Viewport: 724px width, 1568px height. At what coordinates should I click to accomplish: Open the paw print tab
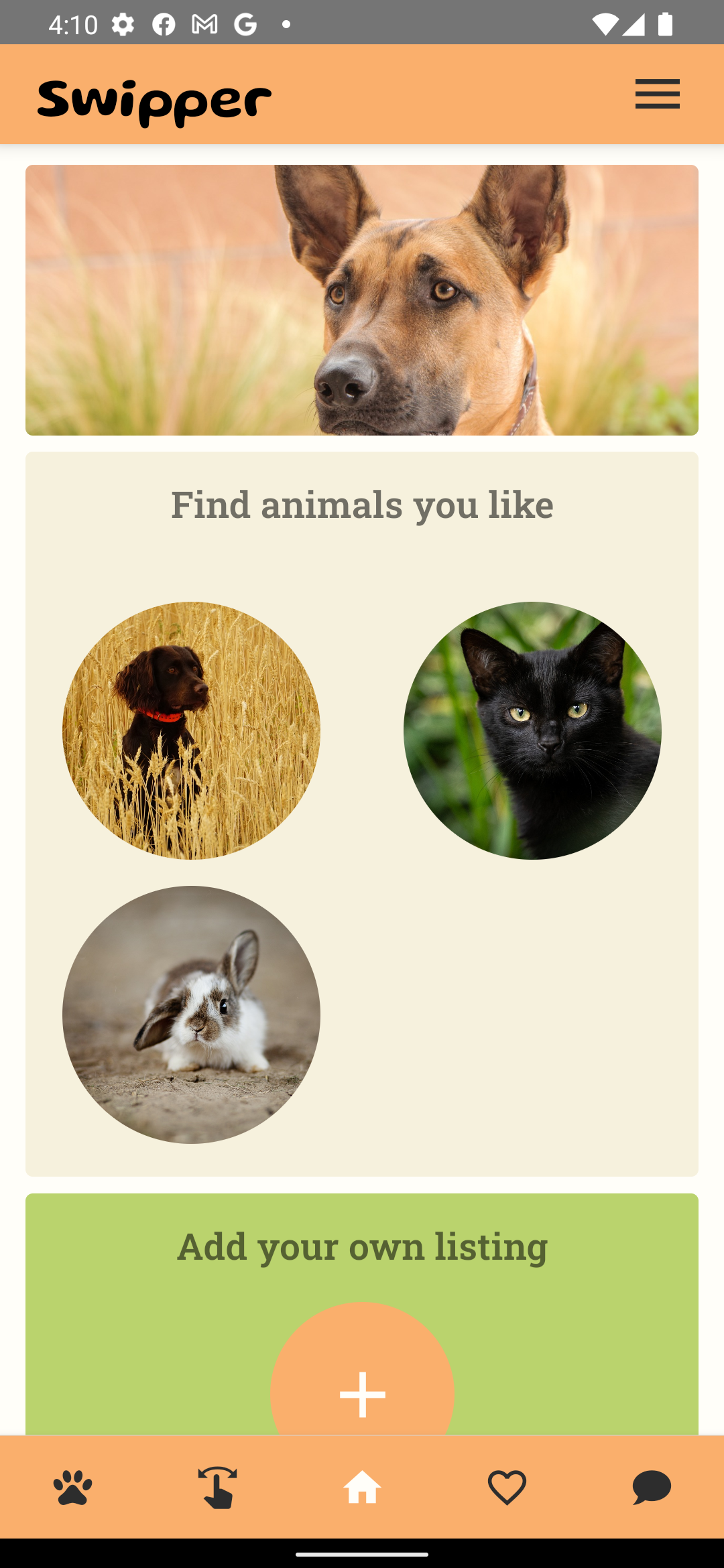[x=72, y=1488]
